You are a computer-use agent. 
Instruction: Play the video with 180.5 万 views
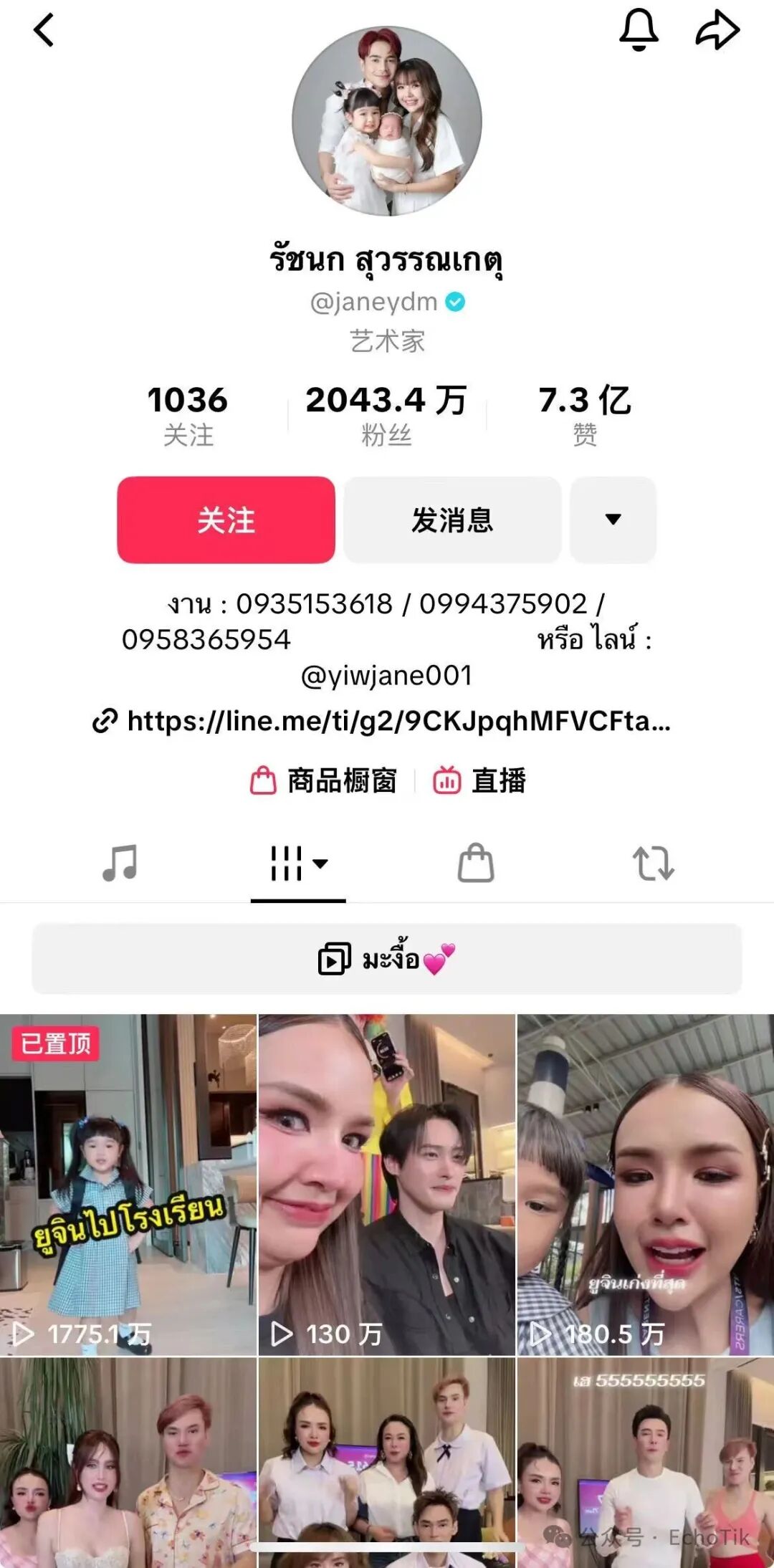pyautogui.click(x=645, y=1184)
